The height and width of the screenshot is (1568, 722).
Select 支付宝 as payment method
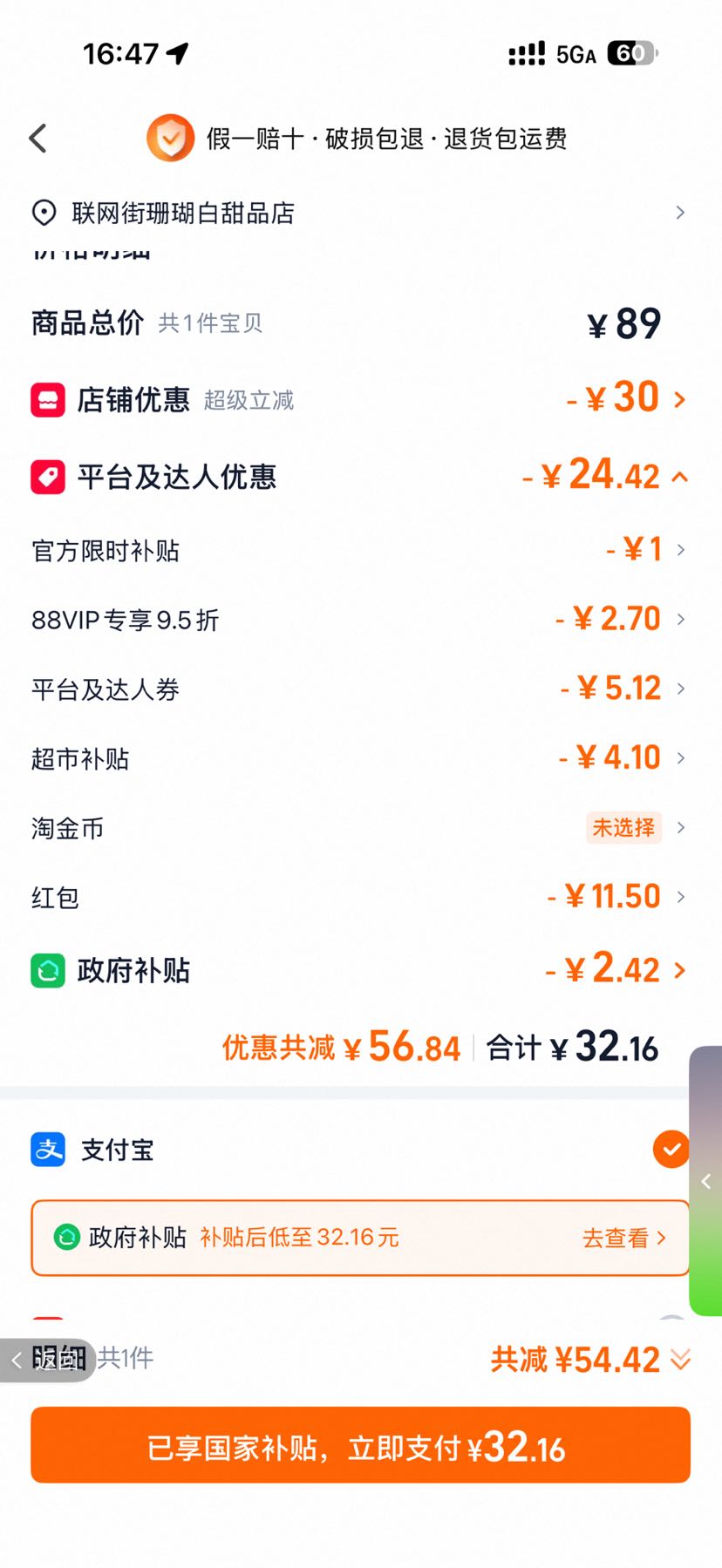(x=360, y=1150)
